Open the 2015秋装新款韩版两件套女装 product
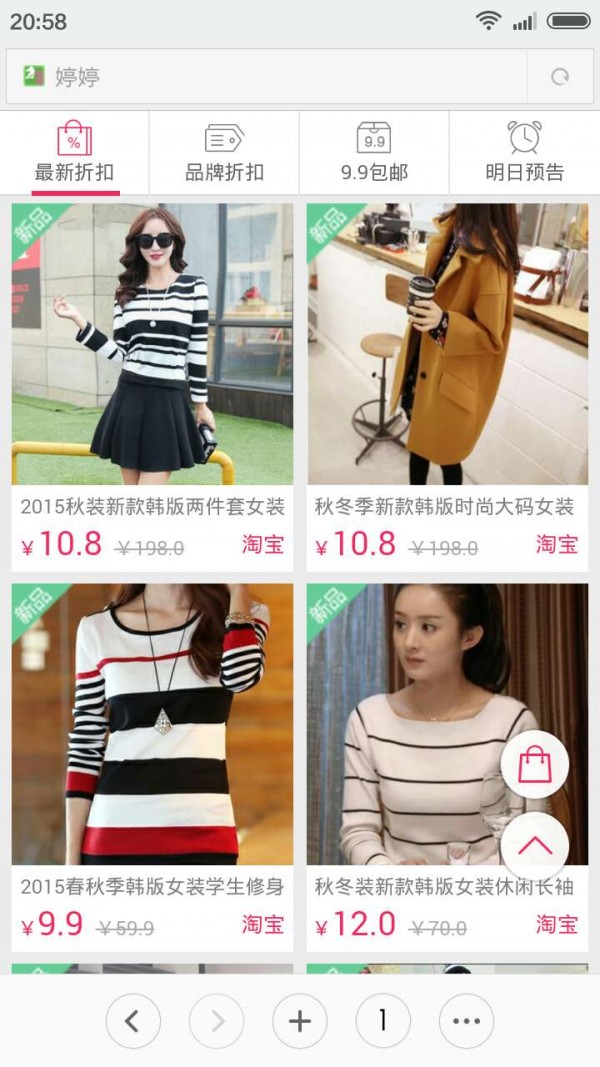The image size is (600, 1067). click(x=152, y=345)
